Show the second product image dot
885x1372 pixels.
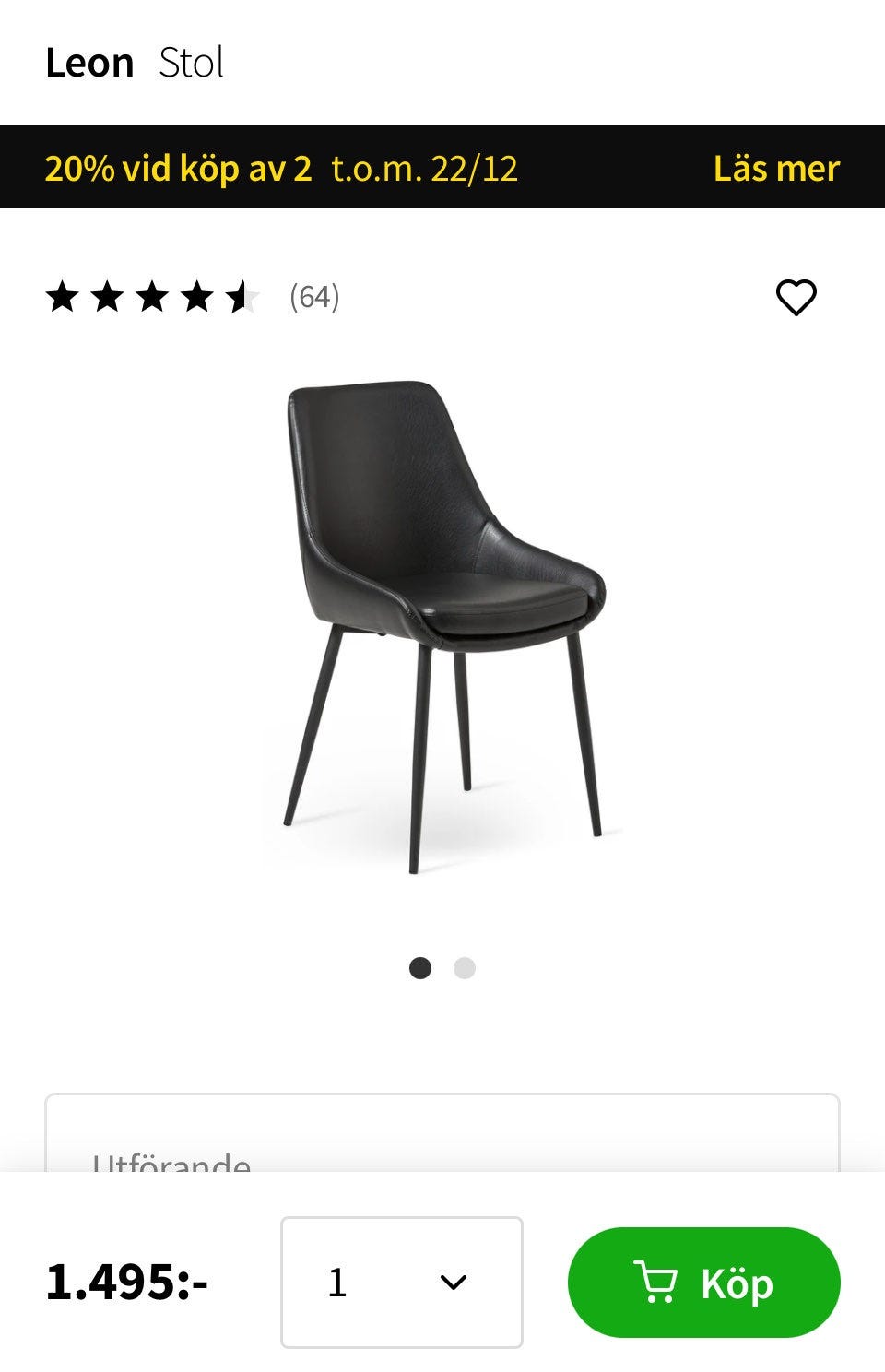coord(465,968)
